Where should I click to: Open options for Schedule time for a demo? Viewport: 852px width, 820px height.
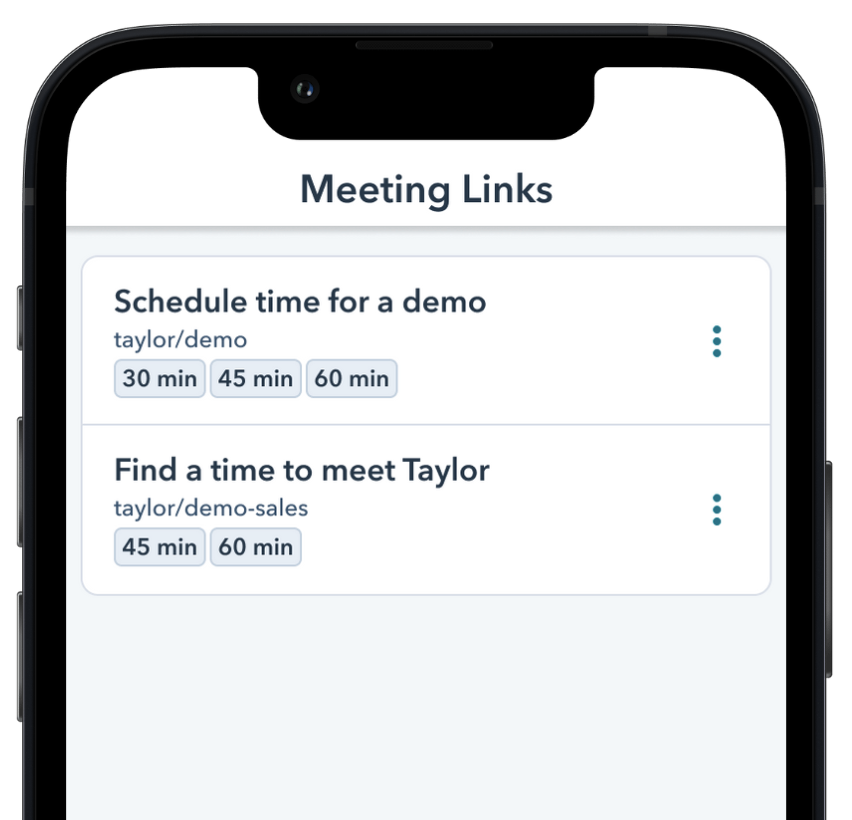716,341
